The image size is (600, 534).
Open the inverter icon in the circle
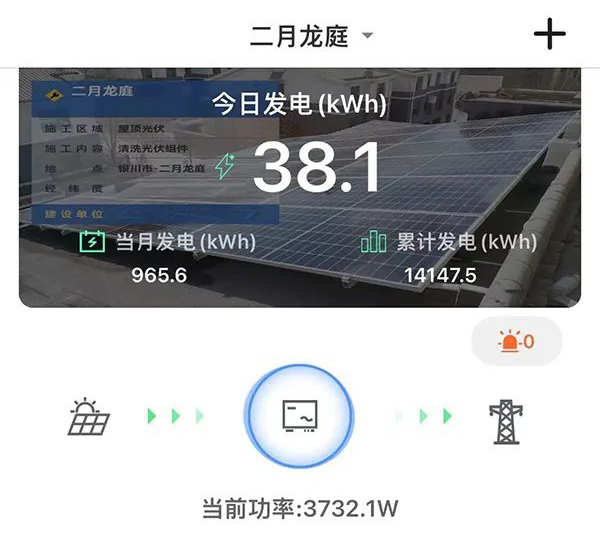299,414
